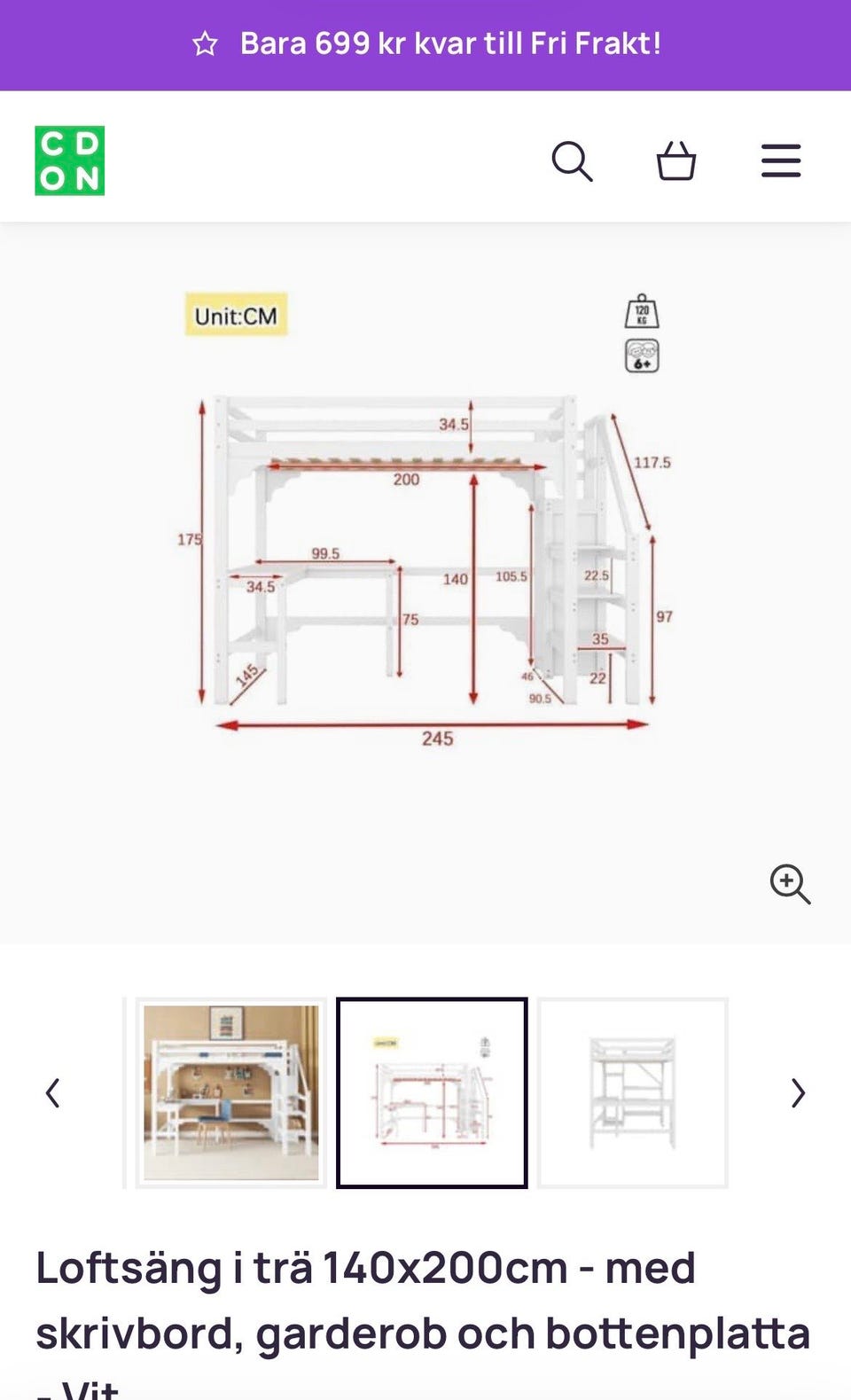Select the furnished room photo thumbnail
Image resolution: width=851 pixels, height=1400 pixels.
(x=231, y=1092)
